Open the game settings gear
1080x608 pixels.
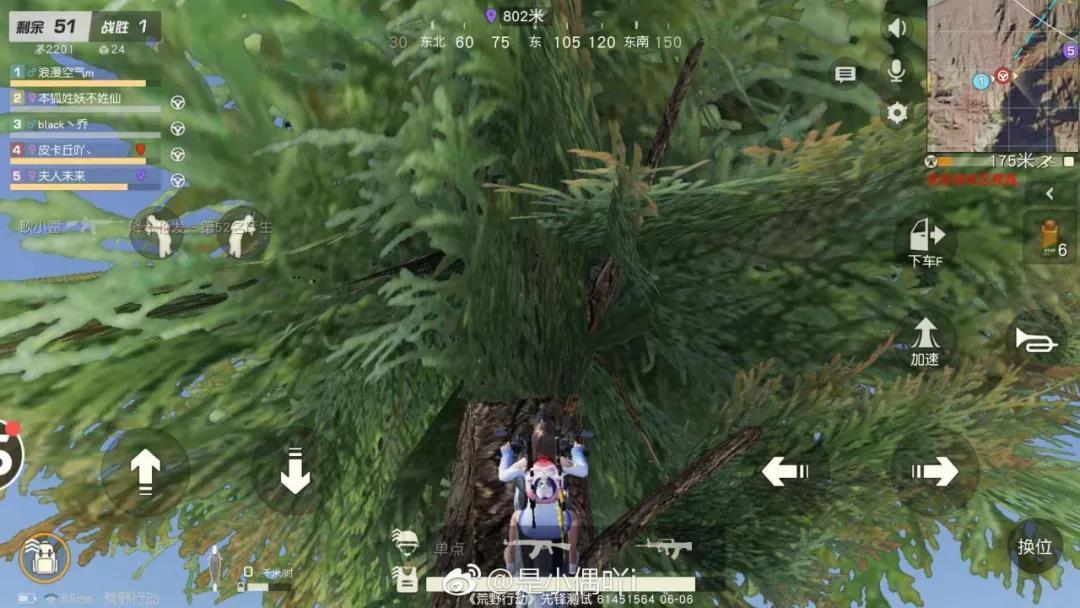coord(897,113)
